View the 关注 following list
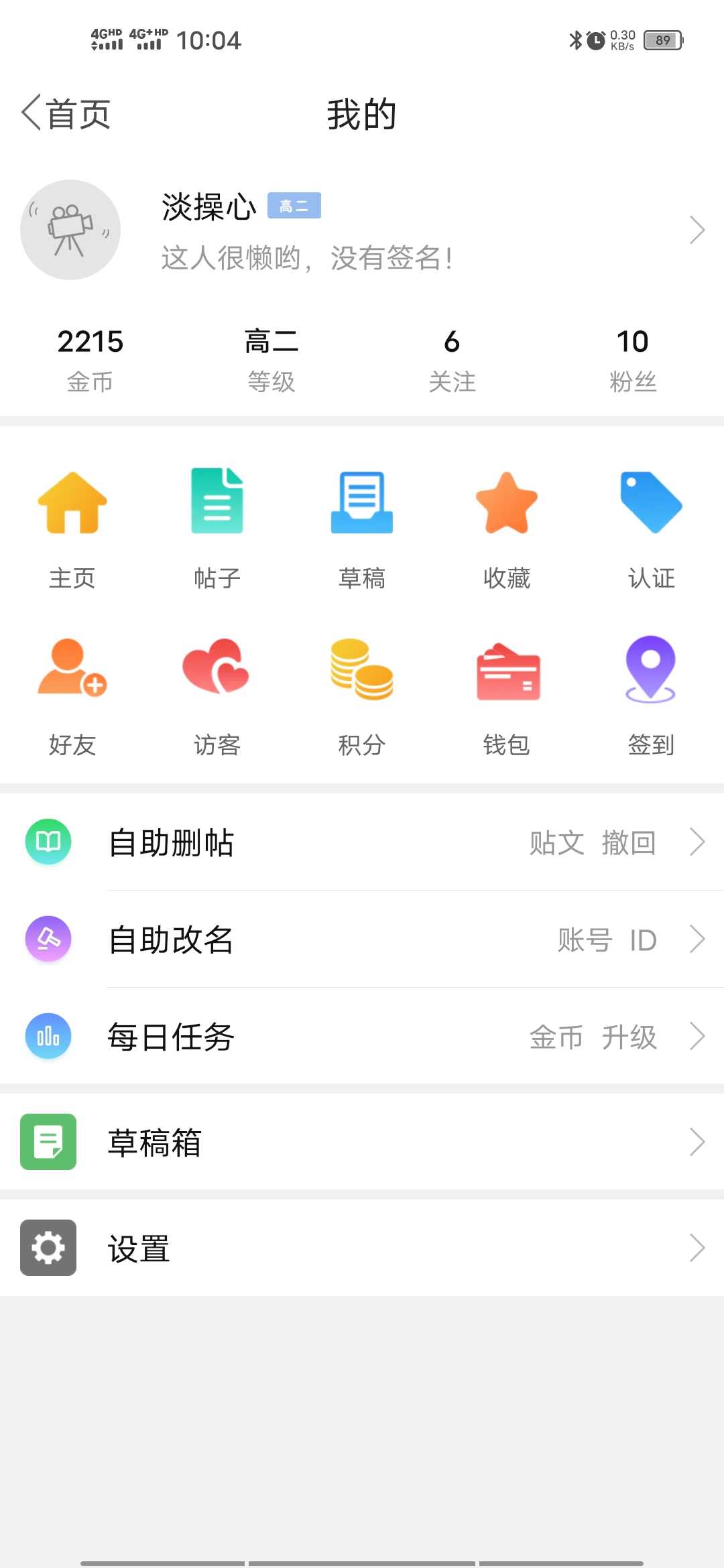The width and height of the screenshot is (724, 1568). tap(452, 361)
